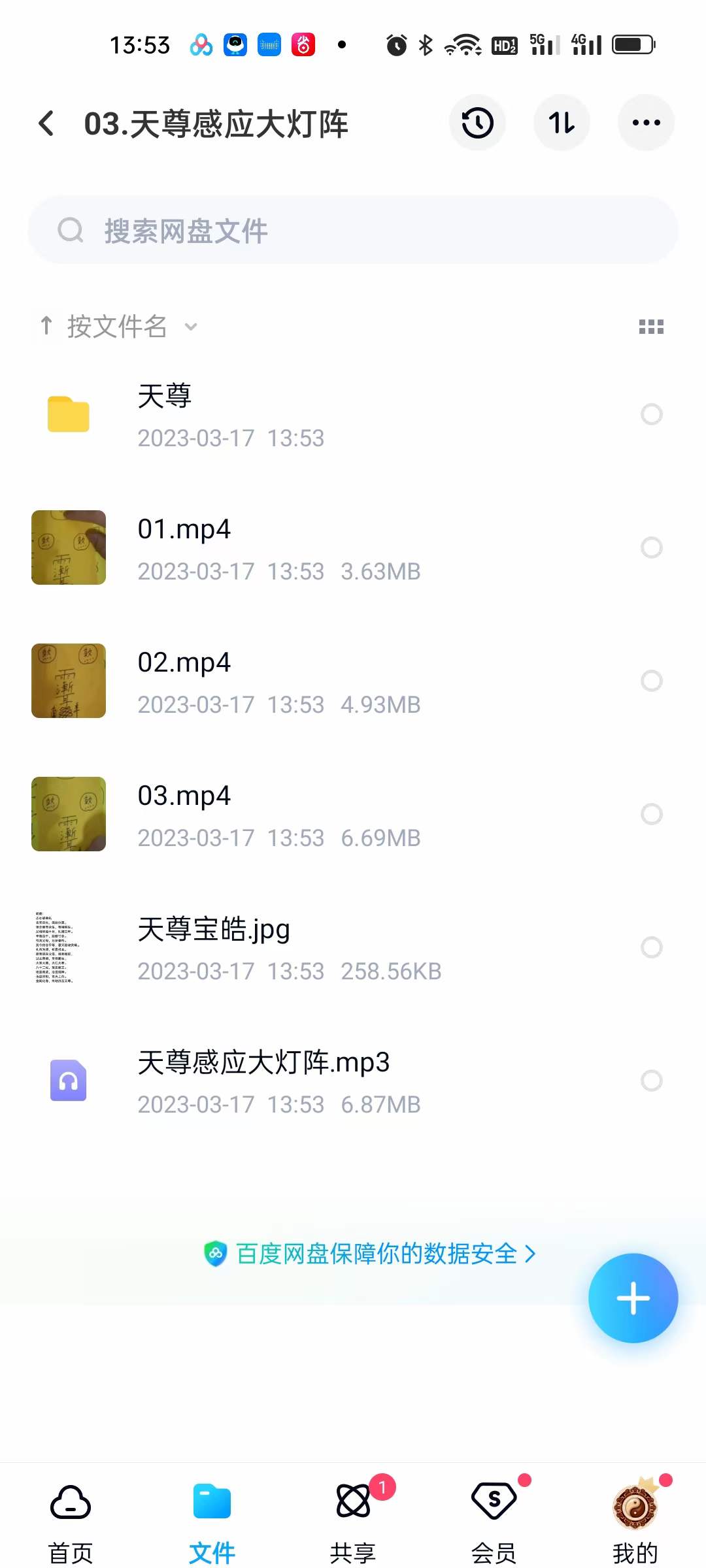Tap the 搜索网盘文件 search box

[353, 231]
